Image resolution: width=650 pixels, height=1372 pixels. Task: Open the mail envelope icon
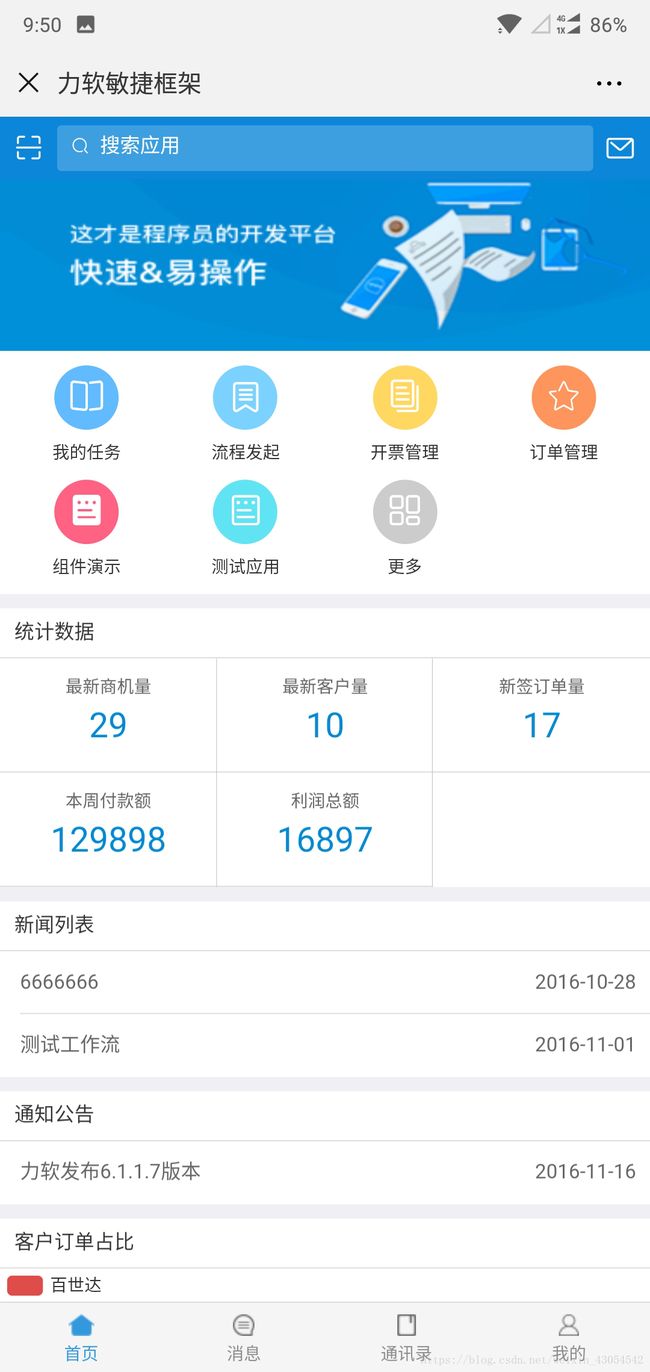tap(620, 148)
